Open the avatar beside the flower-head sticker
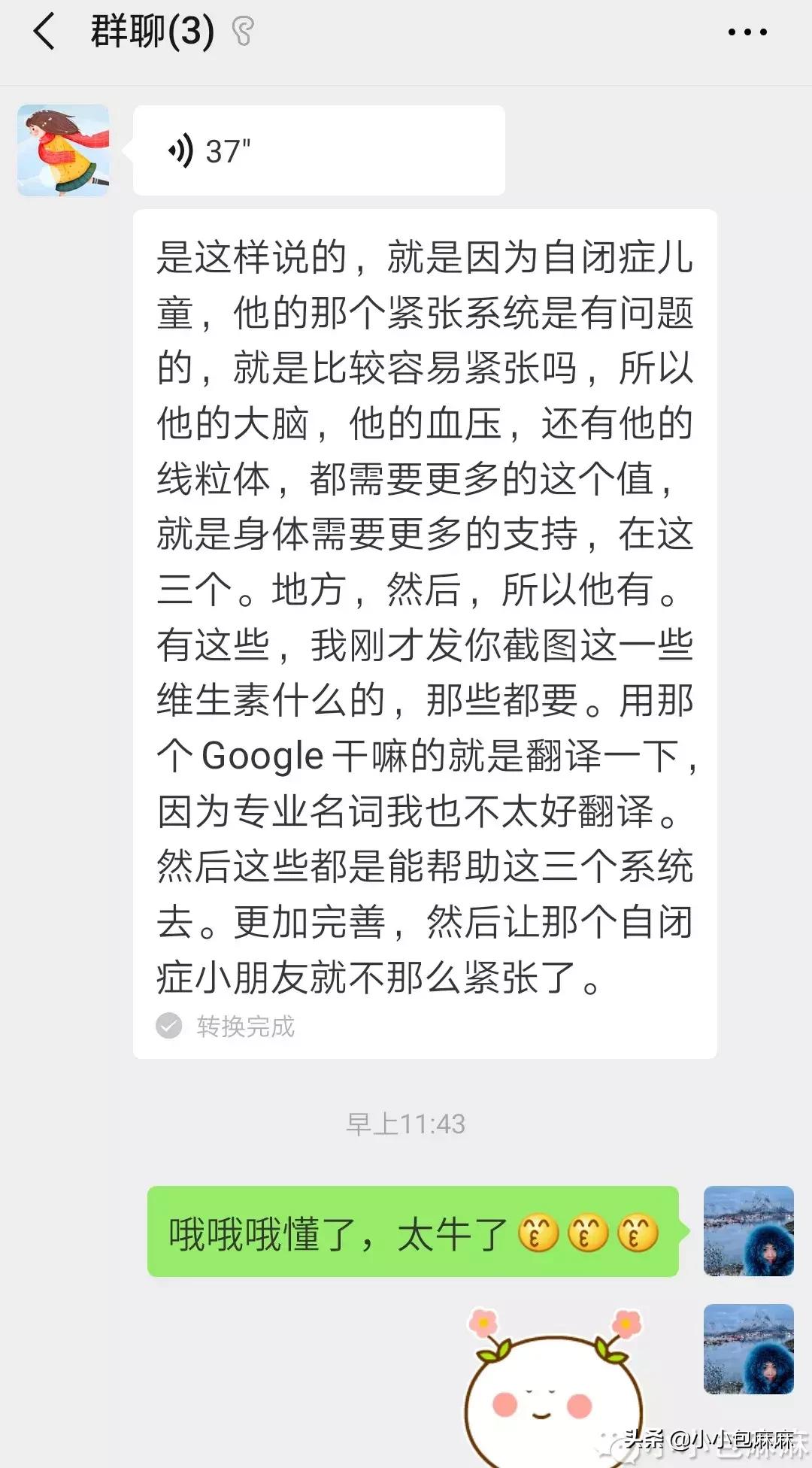The width and height of the screenshot is (812, 1468). coord(748,1349)
